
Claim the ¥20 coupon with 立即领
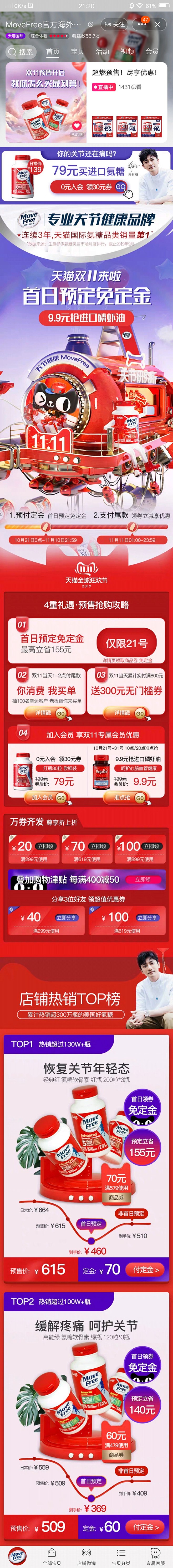[x=46, y=846]
